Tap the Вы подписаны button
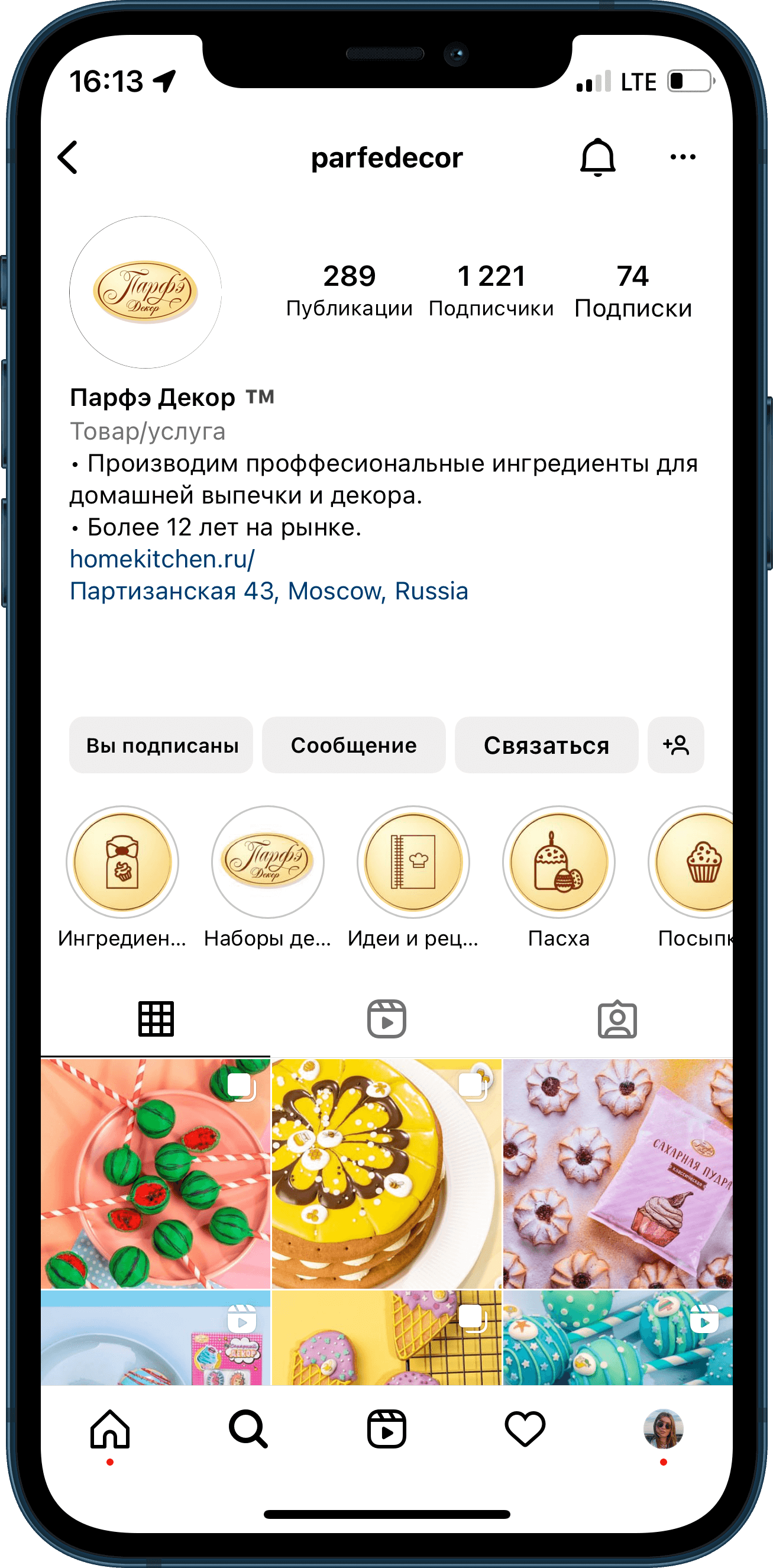773x1568 pixels. (161, 745)
